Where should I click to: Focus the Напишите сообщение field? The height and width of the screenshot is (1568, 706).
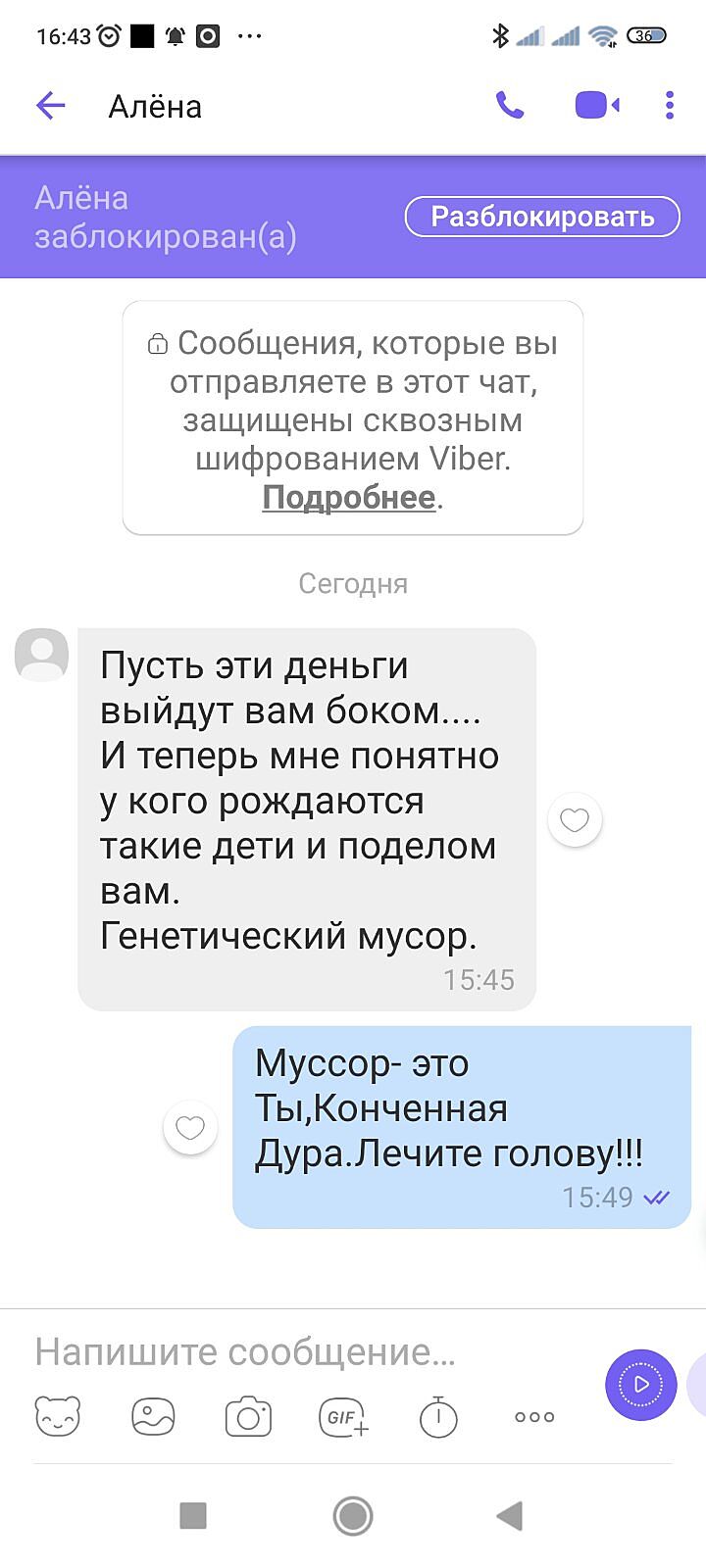pos(294,1352)
